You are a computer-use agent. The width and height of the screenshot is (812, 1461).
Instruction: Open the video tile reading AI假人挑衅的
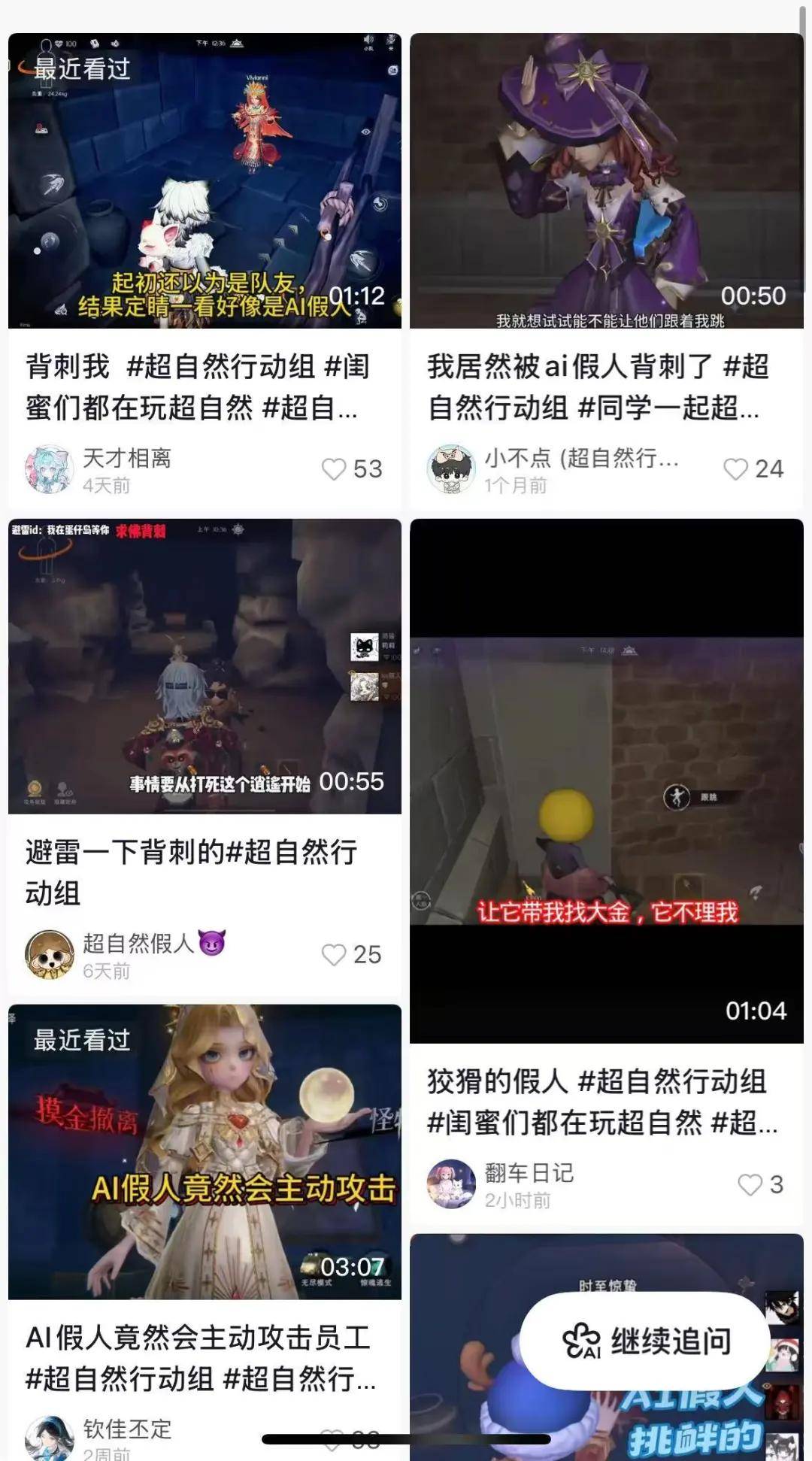[x=466, y=1391]
